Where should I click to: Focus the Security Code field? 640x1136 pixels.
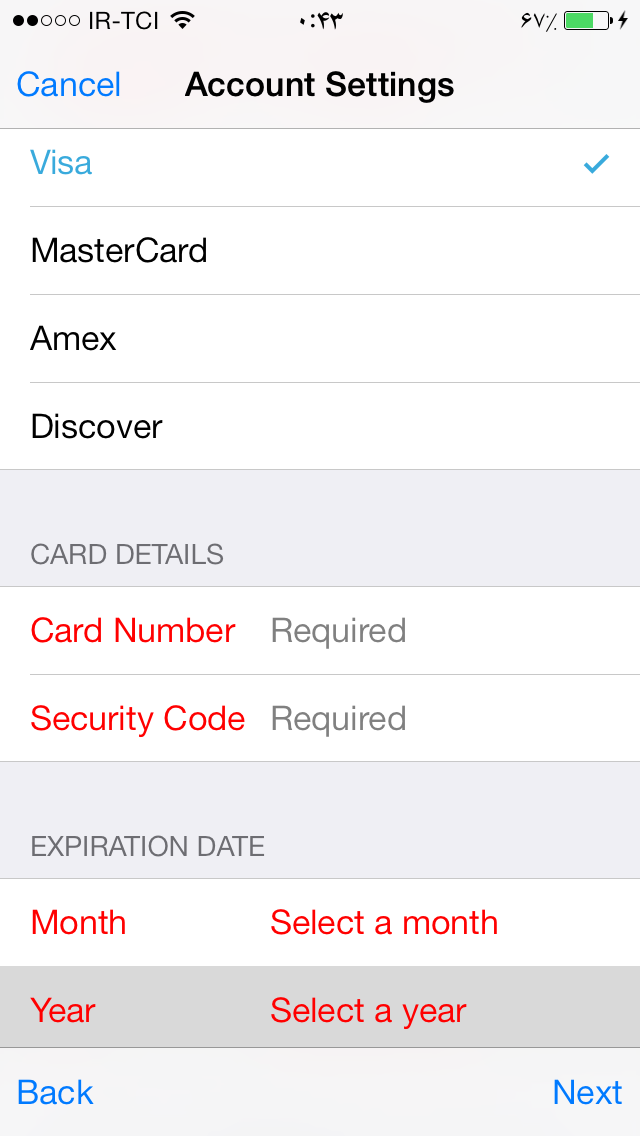320,718
